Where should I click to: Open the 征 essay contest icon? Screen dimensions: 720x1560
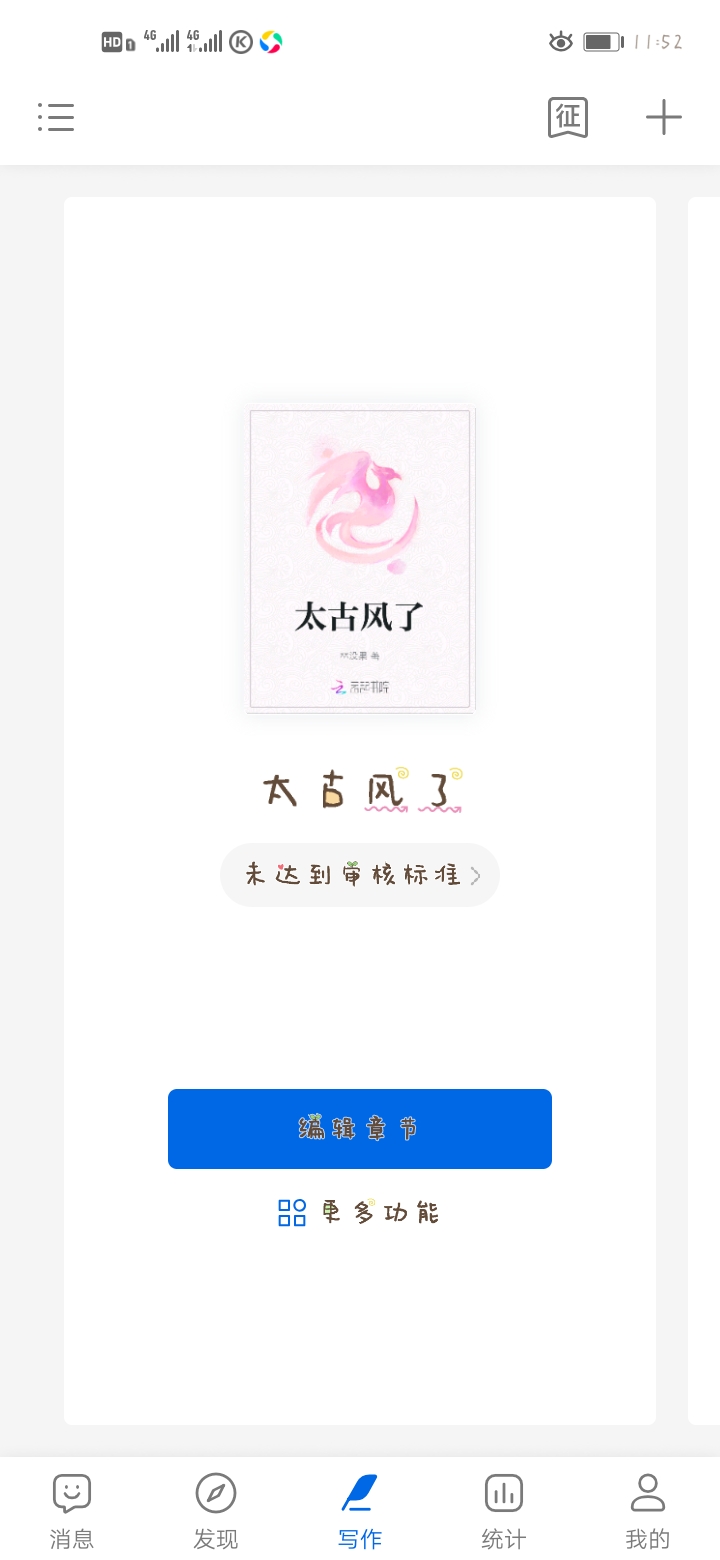coord(568,117)
